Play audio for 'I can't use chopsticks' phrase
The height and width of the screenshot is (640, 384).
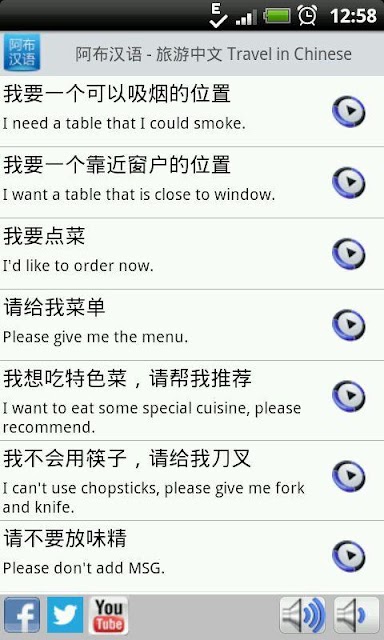click(x=348, y=476)
